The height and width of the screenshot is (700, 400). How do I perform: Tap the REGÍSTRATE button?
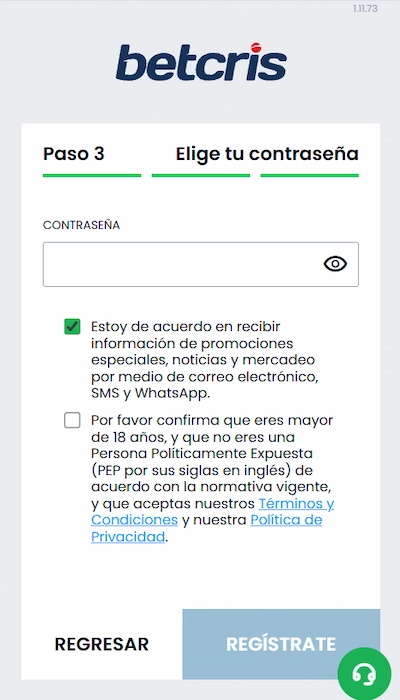281,644
